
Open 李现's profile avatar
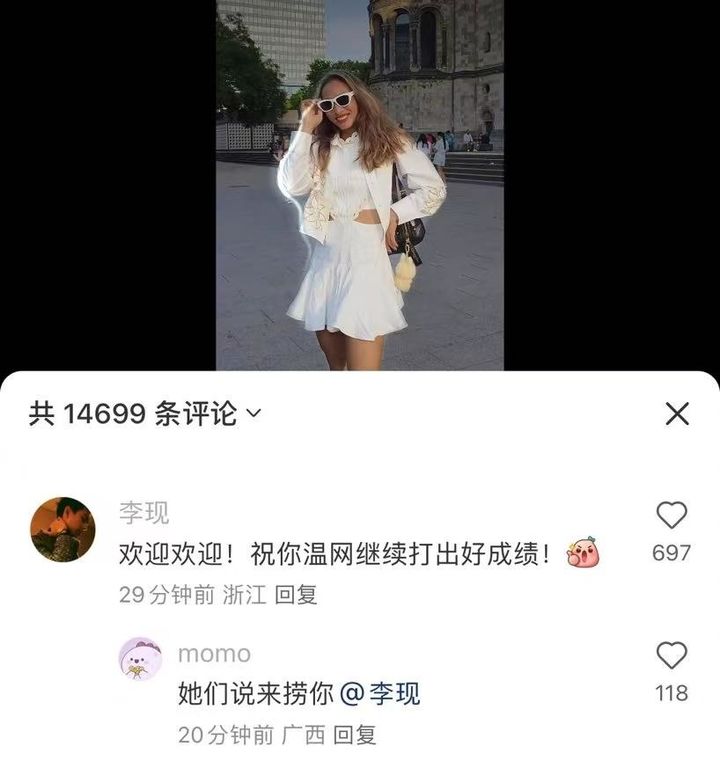63,529
